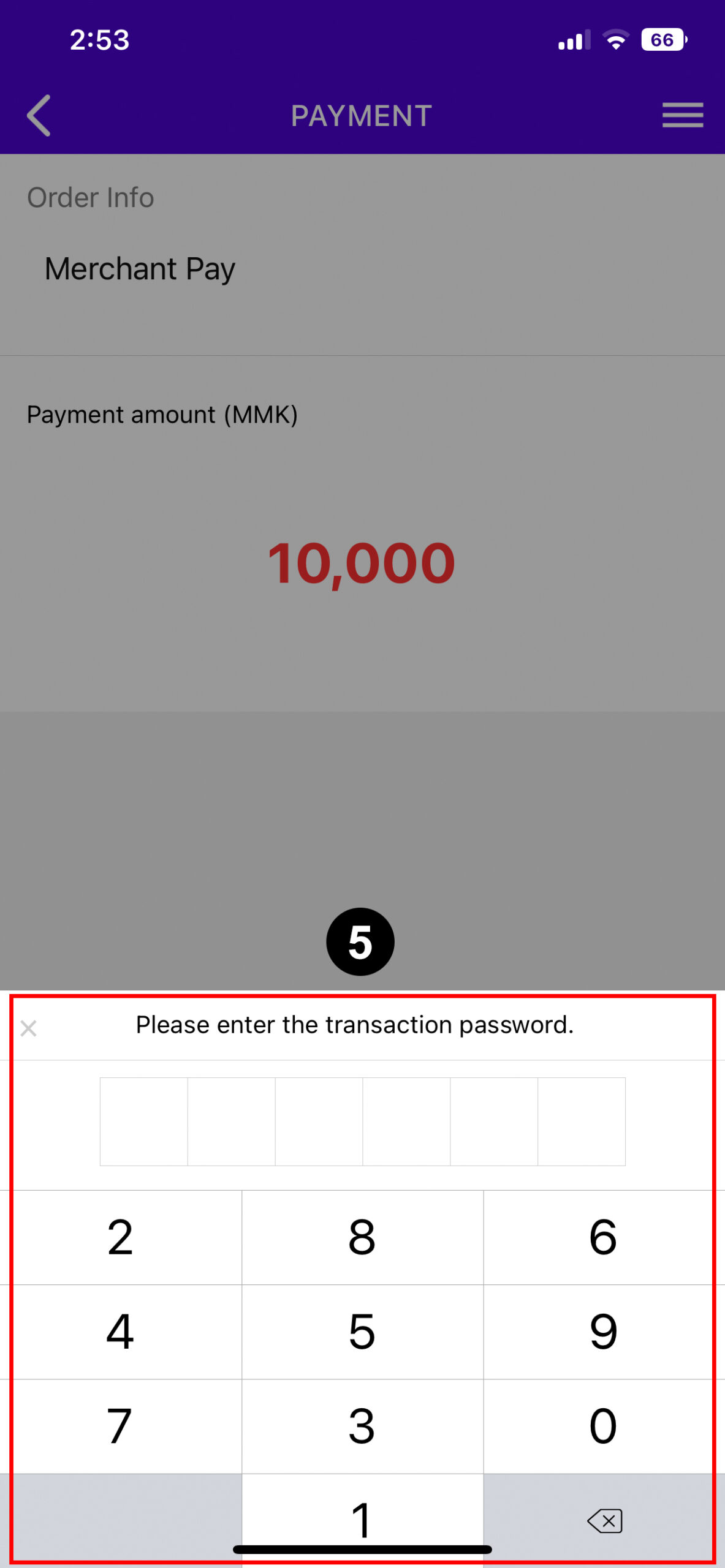725x1568 pixels.
Task: Enter digit 1 on the keypad
Action: [x=362, y=1520]
